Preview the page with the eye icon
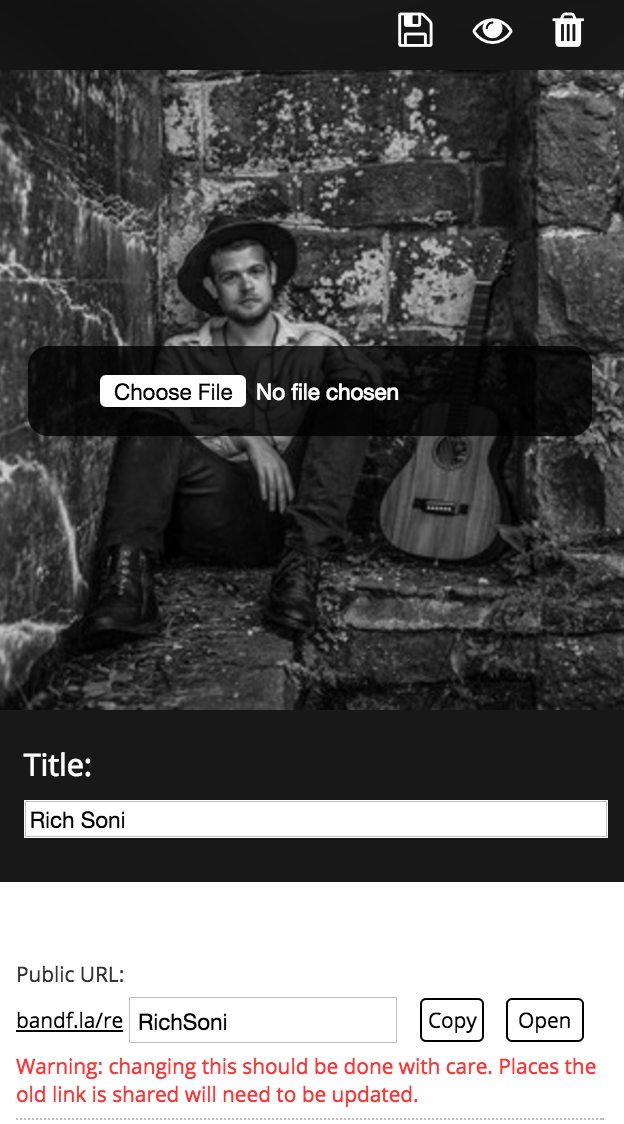This screenshot has width=624, height=1124. 492,31
